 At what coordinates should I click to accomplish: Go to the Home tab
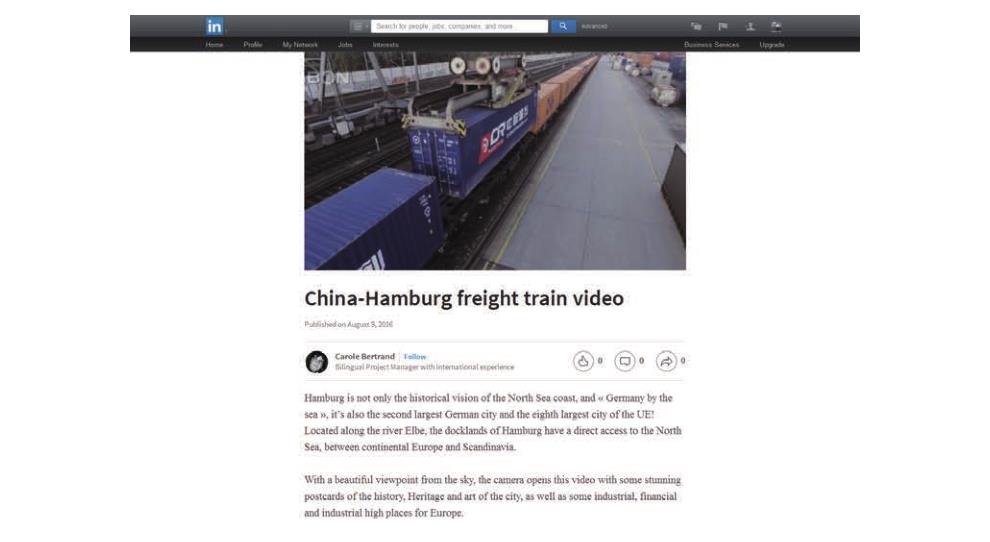pos(214,45)
